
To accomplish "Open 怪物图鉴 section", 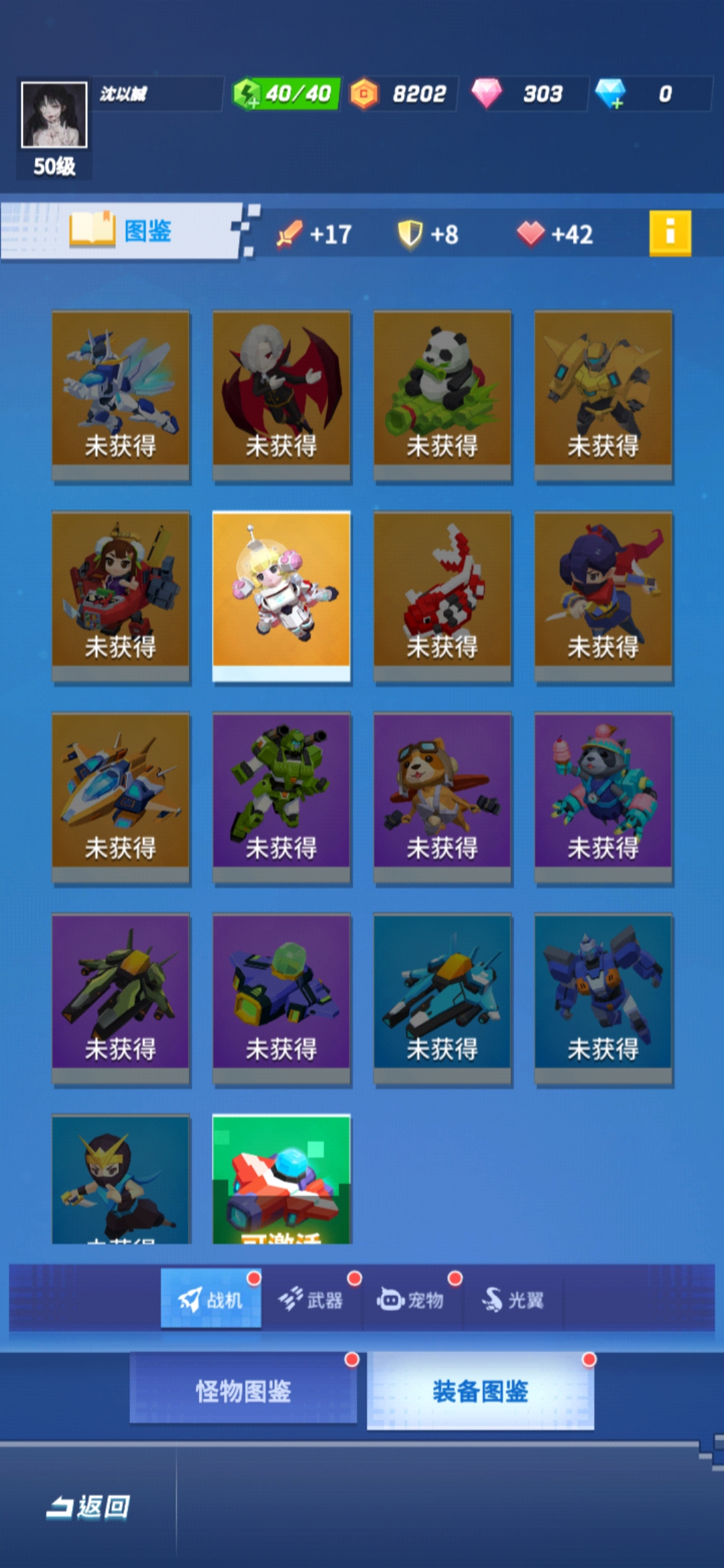I will coord(243,1391).
